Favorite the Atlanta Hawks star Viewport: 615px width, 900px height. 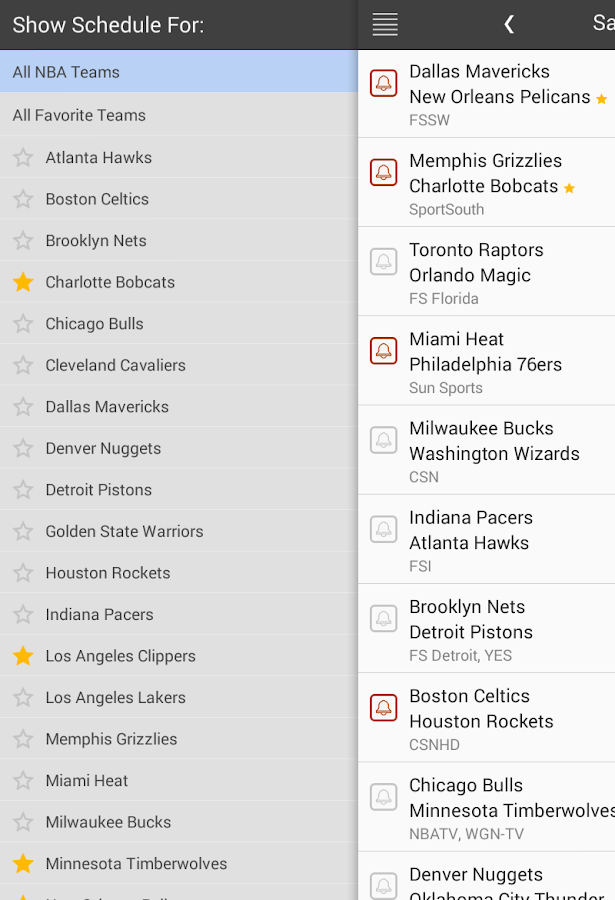tap(23, 158)
